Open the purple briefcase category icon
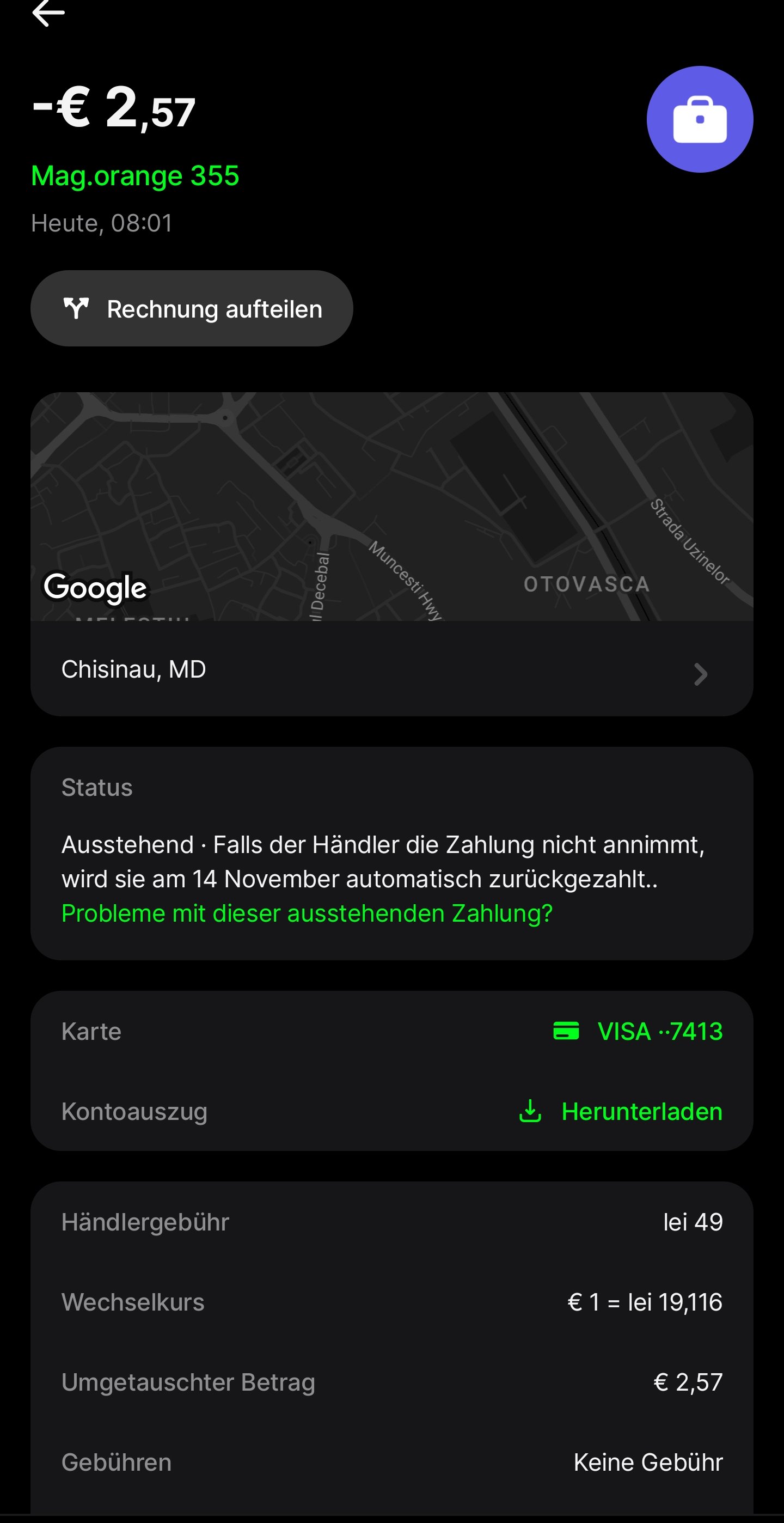This screenshot has height=1523, width=784. click(700, 119)
